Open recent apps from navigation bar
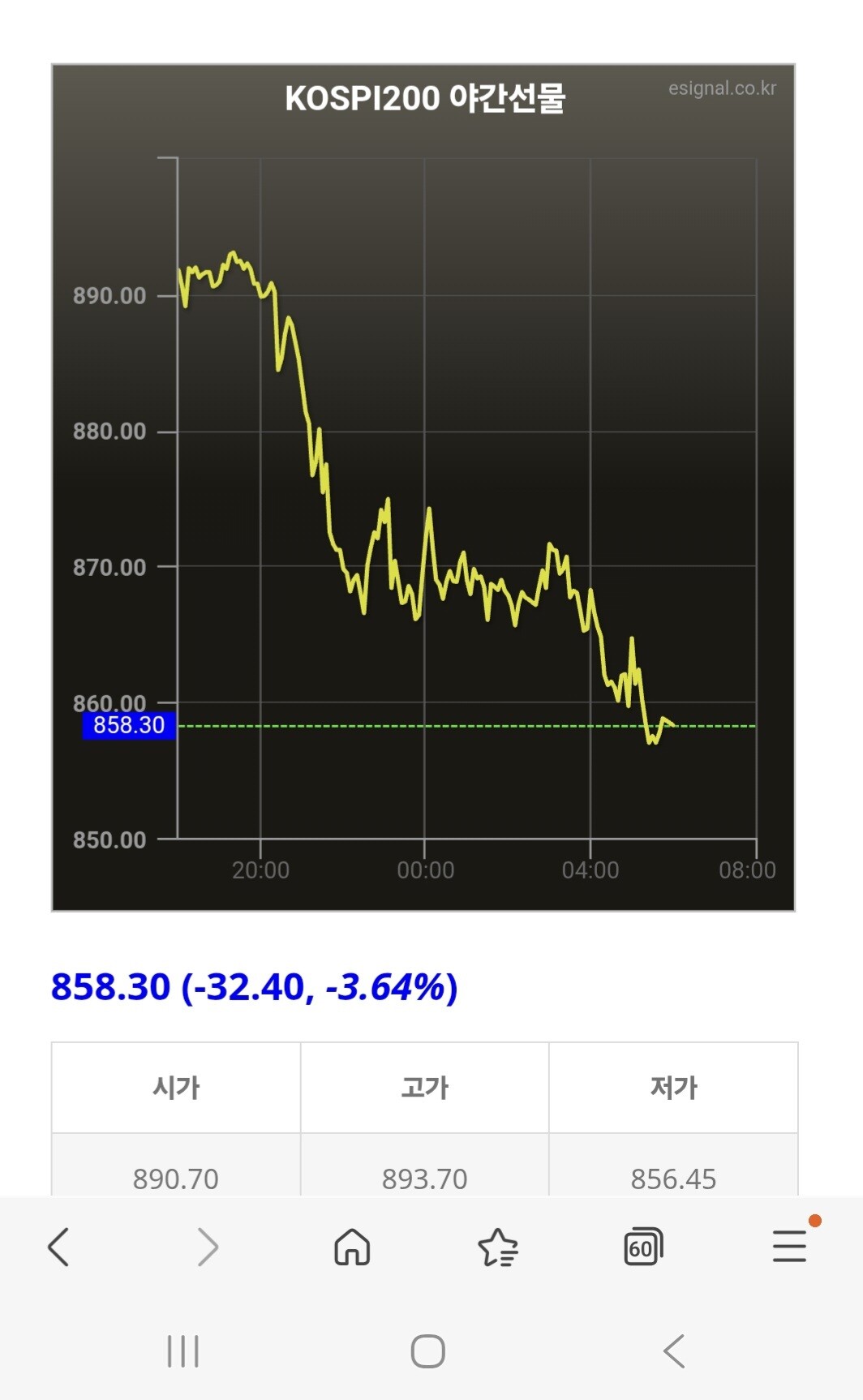This screenshot has height=1400, width=863. coord(182,1351)
